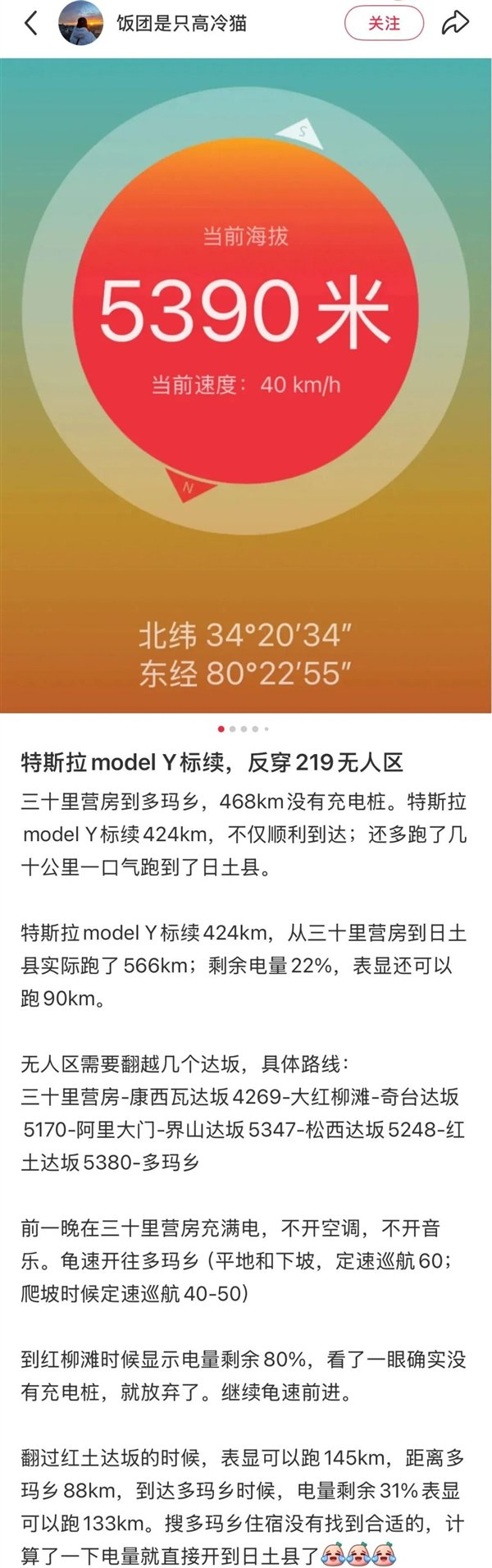Share this post

tap(455, 23)
